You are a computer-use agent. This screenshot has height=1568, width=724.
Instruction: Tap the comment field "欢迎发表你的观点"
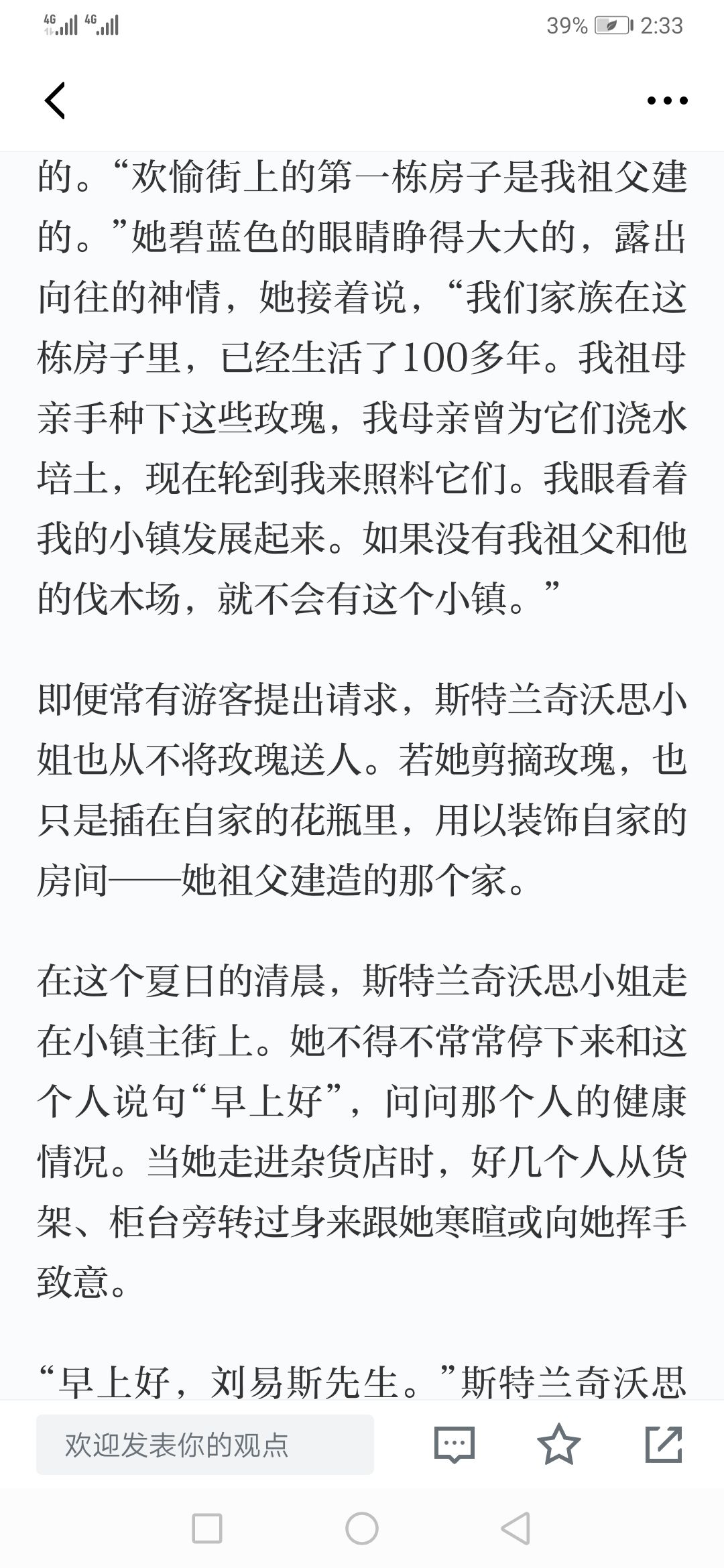click(205, 1445)
